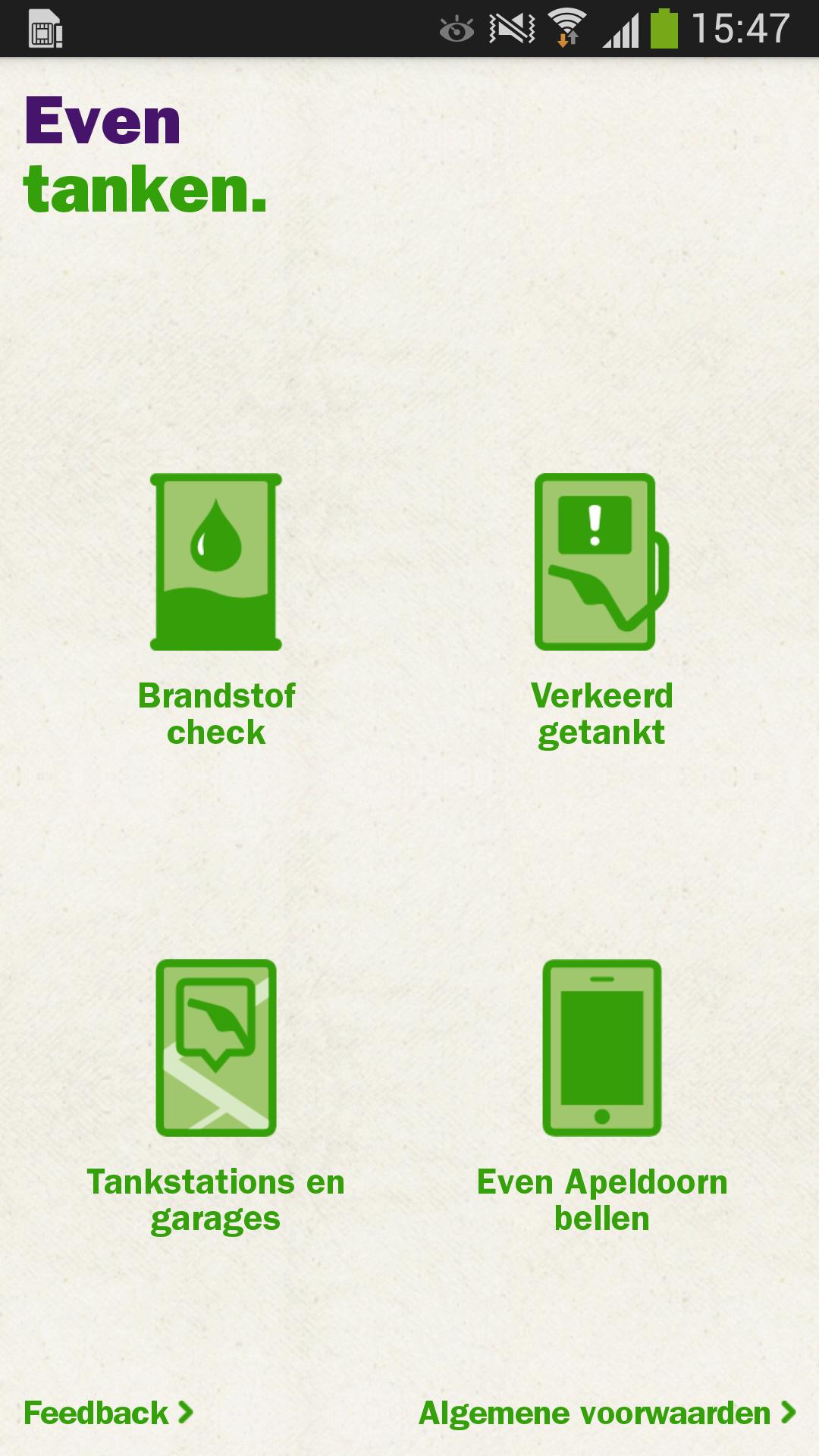Open the Feedback link

point(108,1413)
